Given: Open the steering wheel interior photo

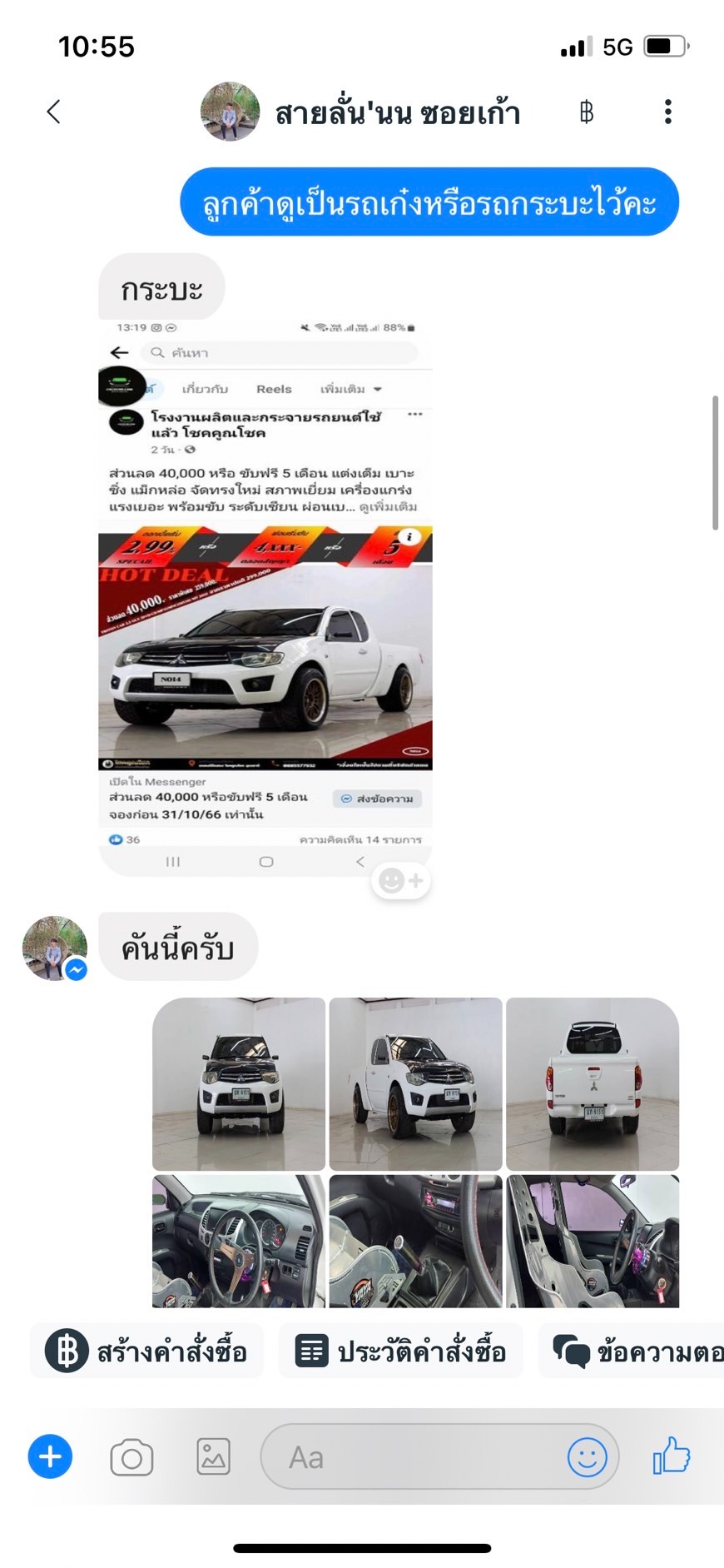Looking at the screenshot, I should 239,1241.
